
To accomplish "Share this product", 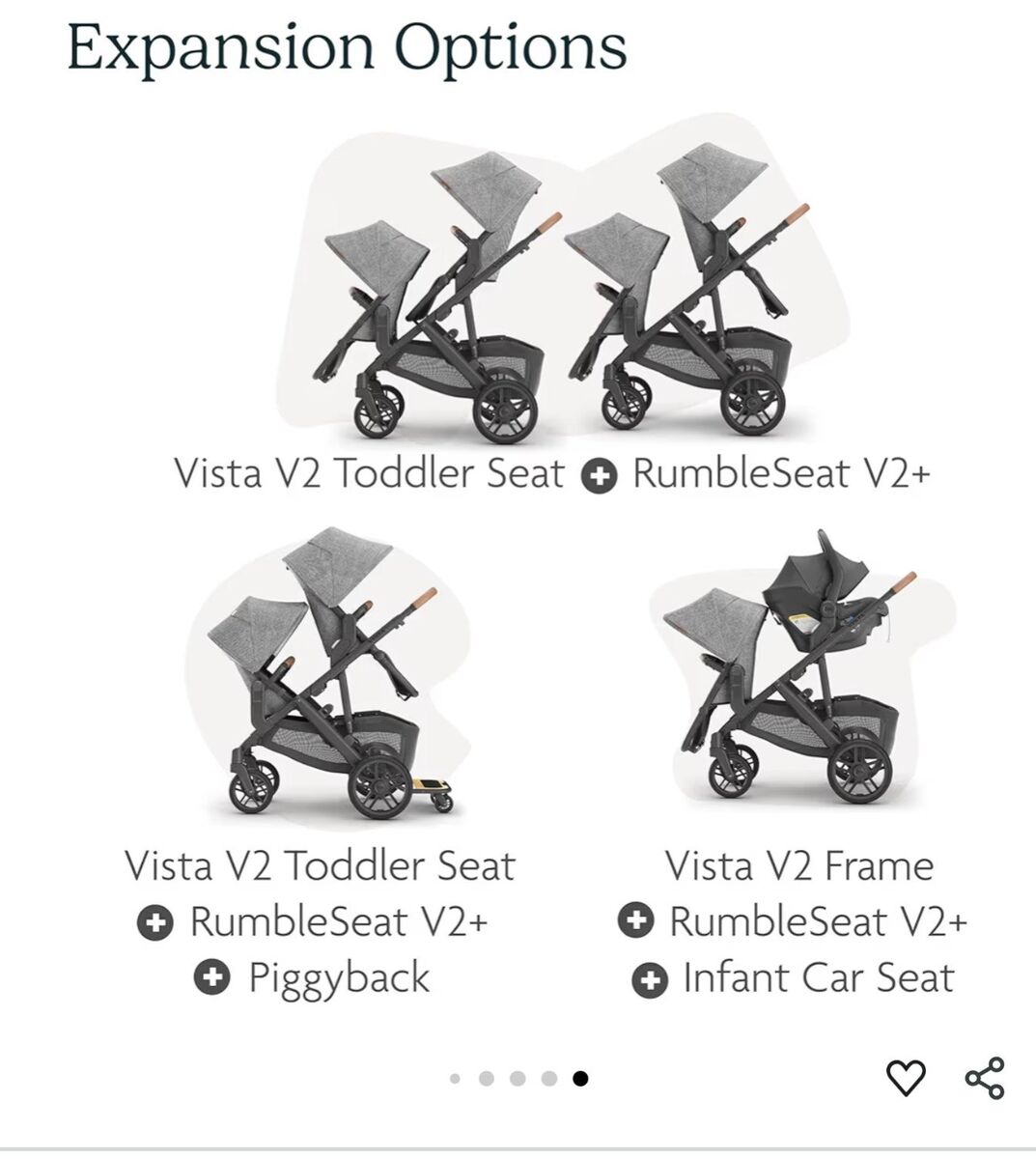I will pos(984,1077).
